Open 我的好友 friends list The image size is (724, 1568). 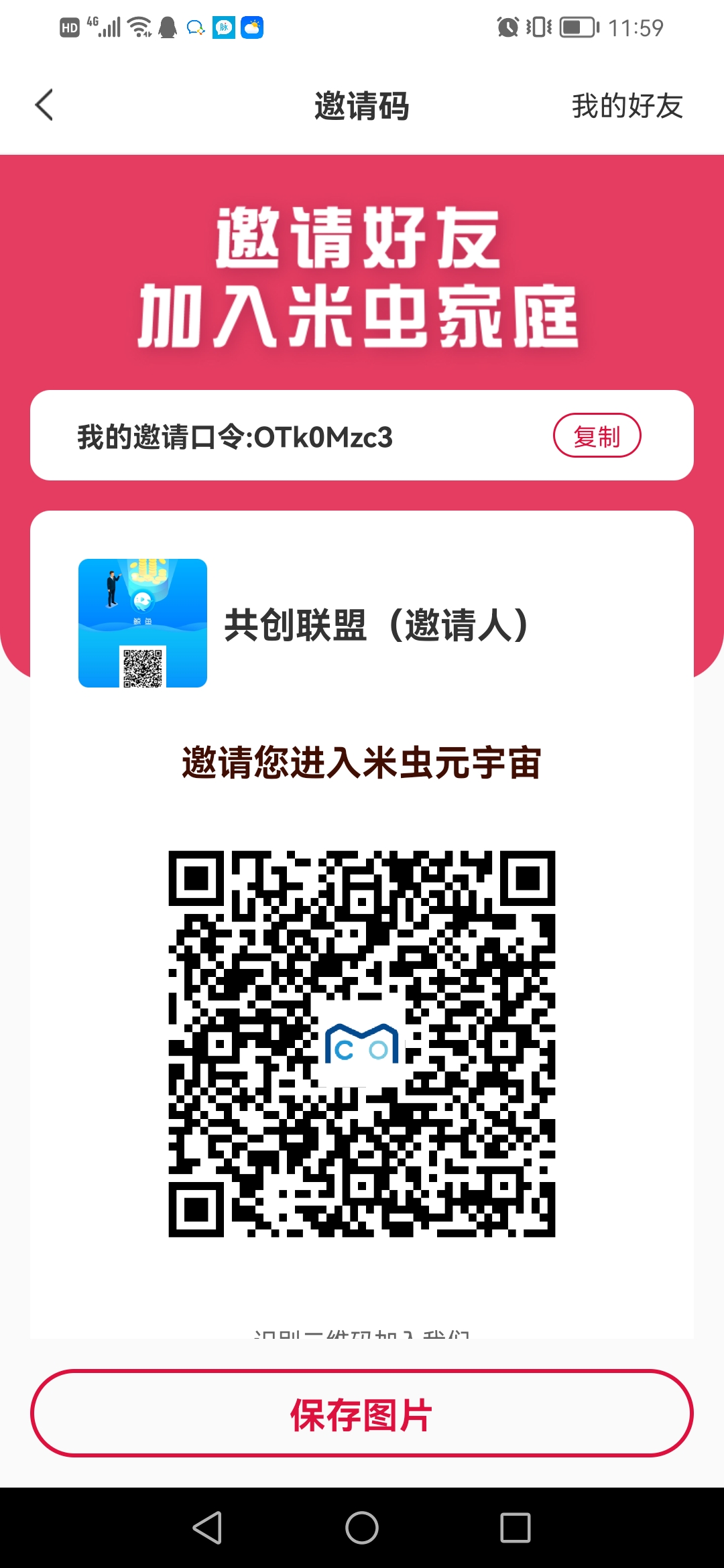click(x=627, y=106)
